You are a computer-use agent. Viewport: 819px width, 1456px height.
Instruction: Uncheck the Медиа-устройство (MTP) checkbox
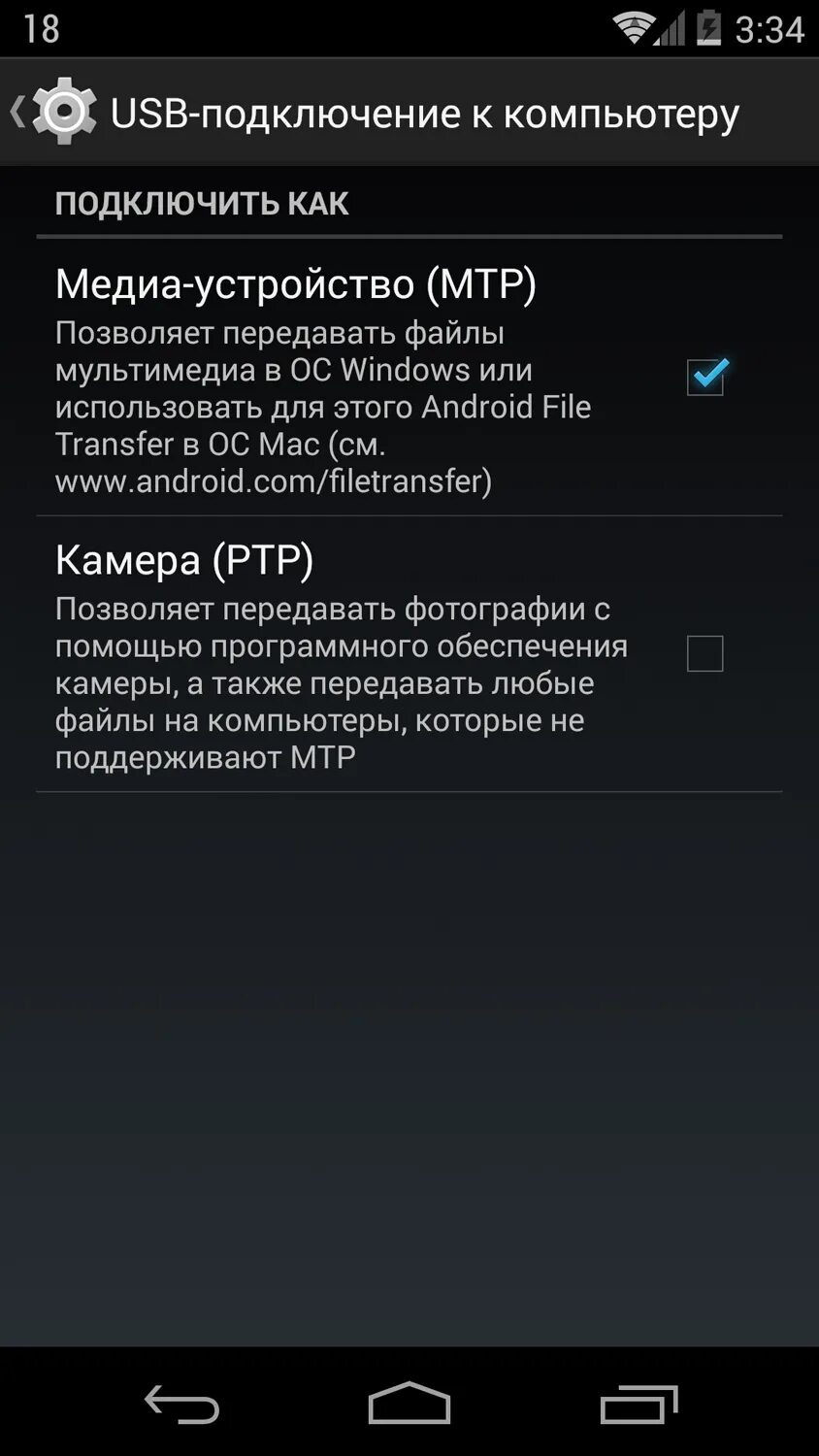click(x=706, y=376)
